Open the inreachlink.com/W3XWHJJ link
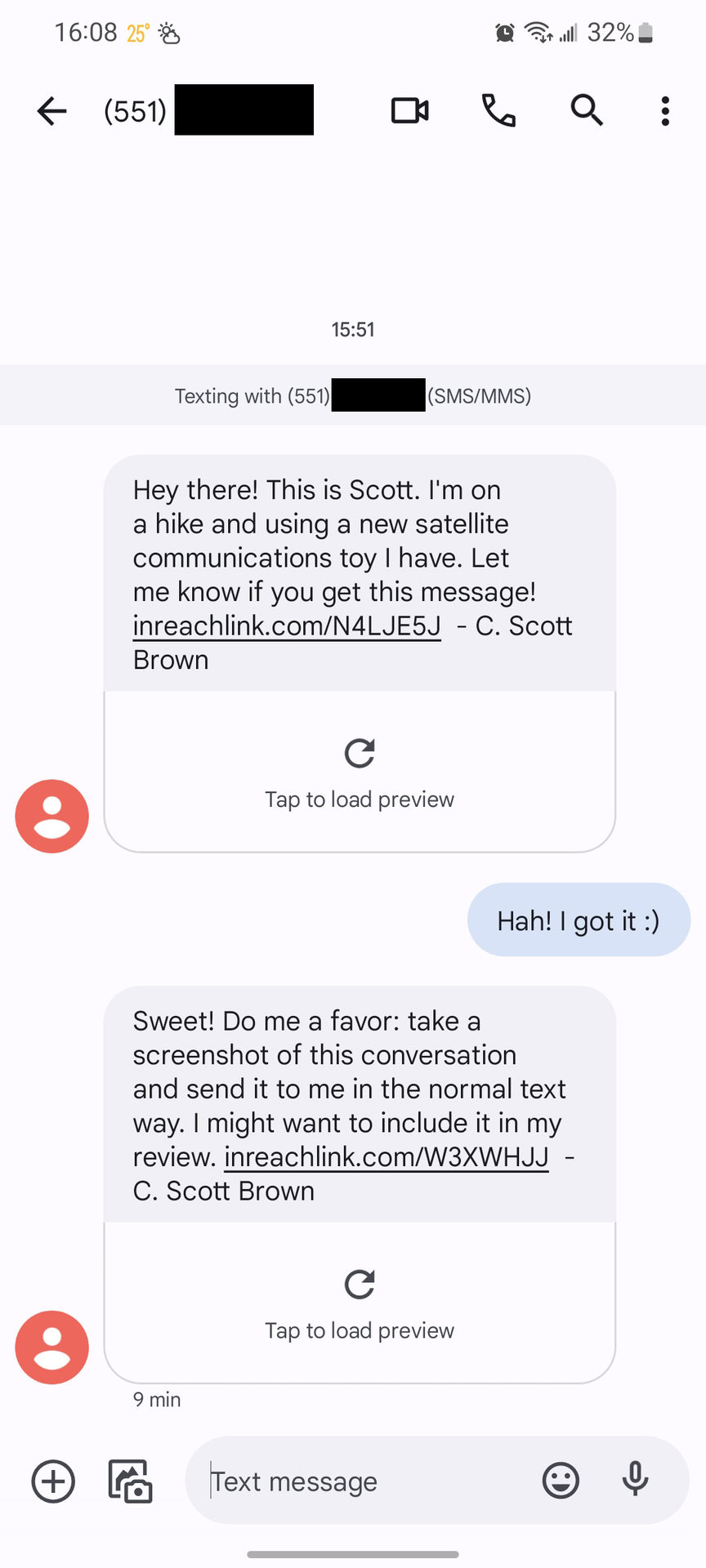 [387, 1157]
